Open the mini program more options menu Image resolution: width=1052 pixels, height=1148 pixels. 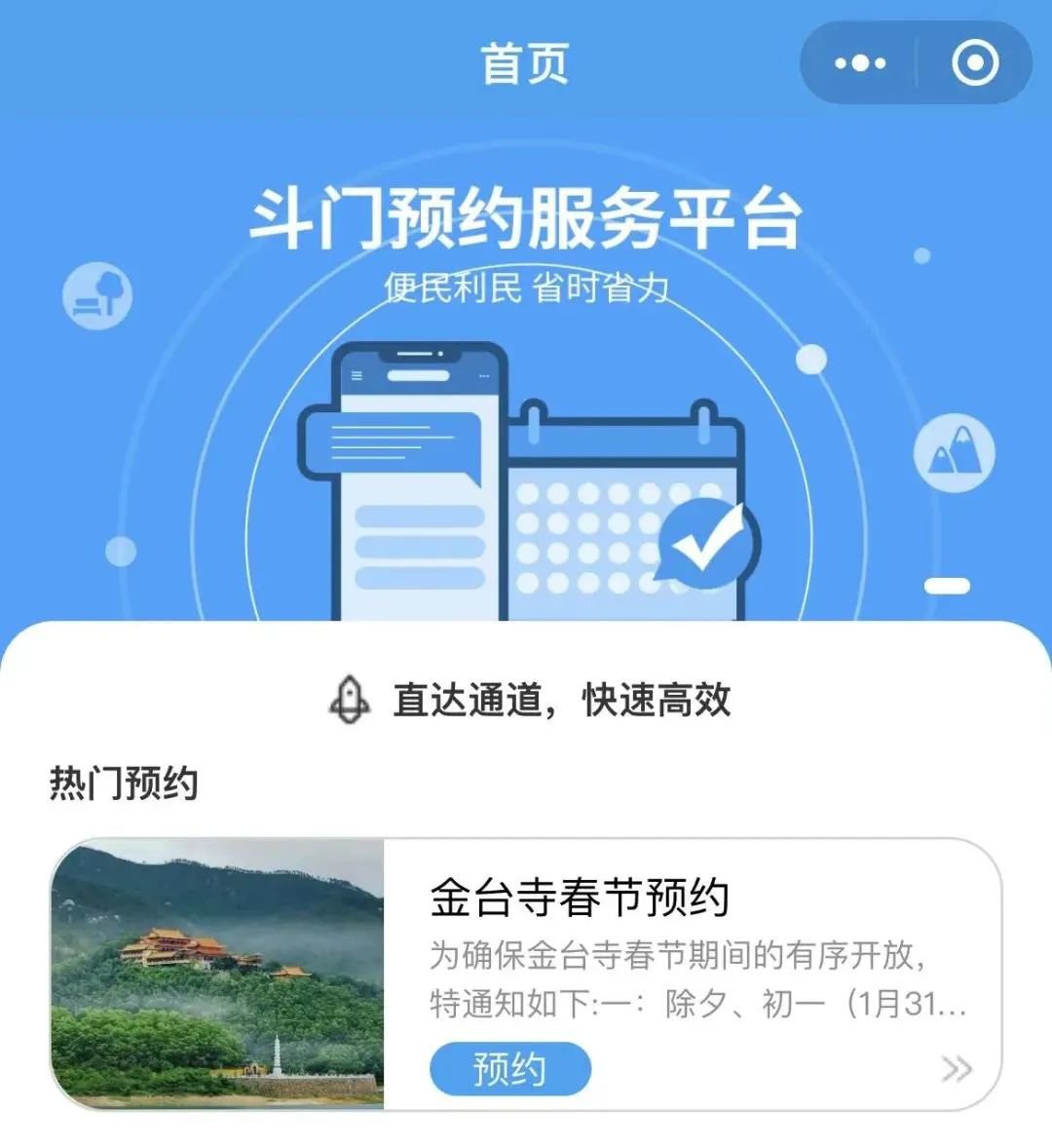coord(860,64)
